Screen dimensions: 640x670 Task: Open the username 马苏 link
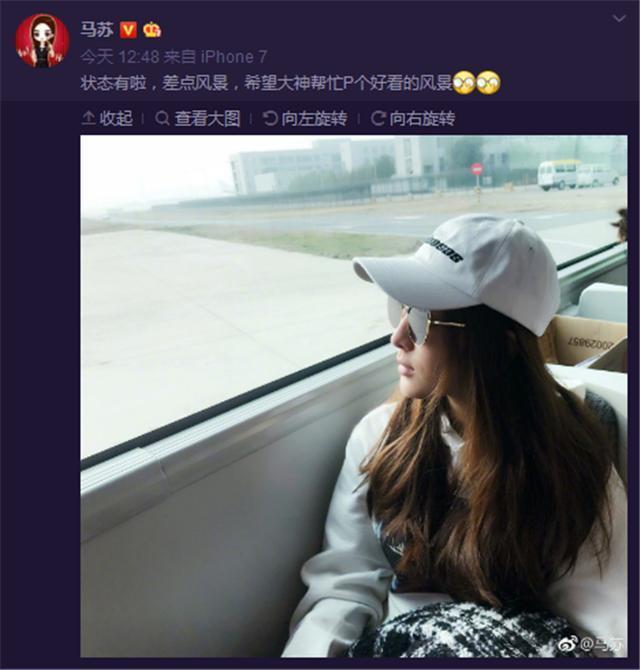(96, 29)
